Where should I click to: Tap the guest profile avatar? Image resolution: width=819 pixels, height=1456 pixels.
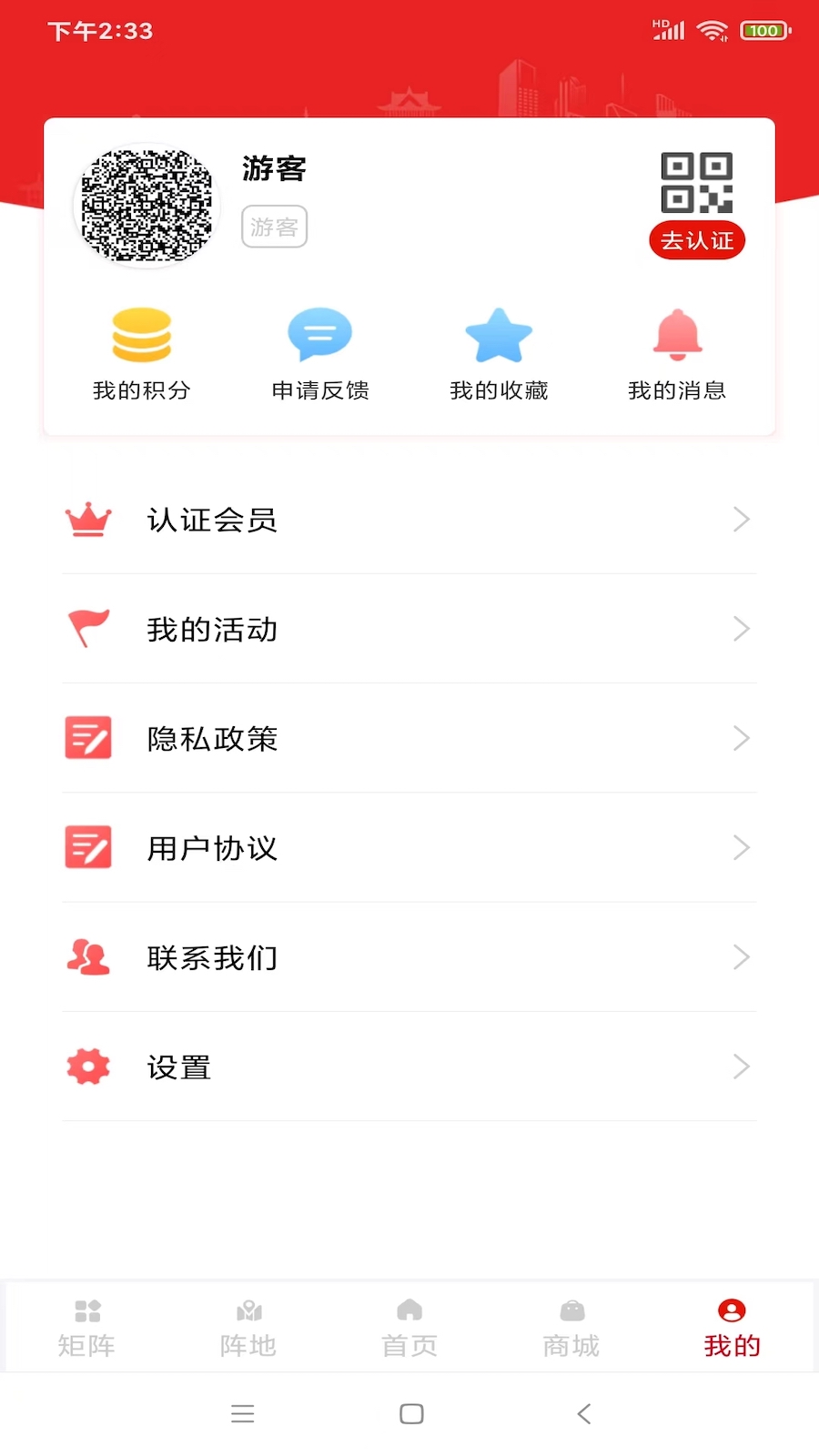coord(147,206)
